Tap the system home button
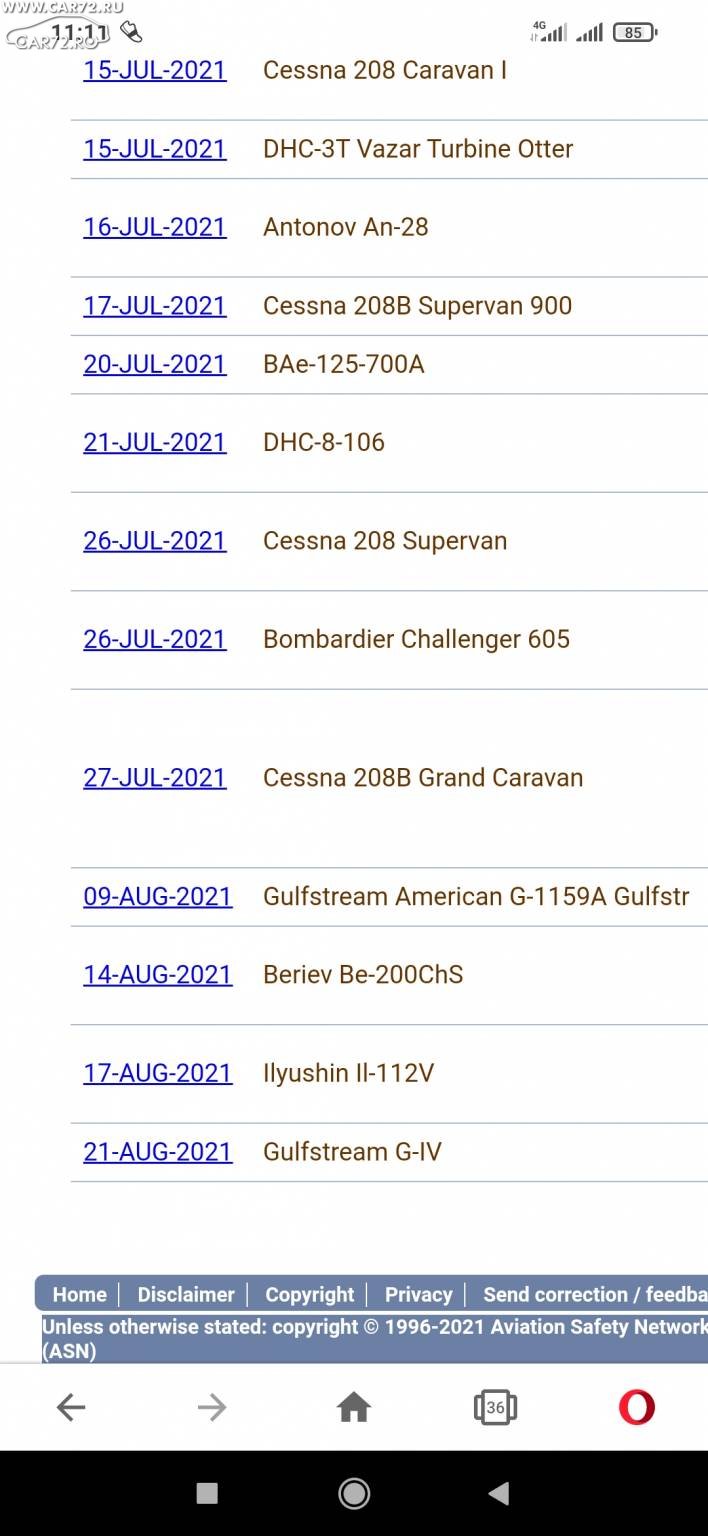The image size is (708, 1536). (x=354, y=1494)
